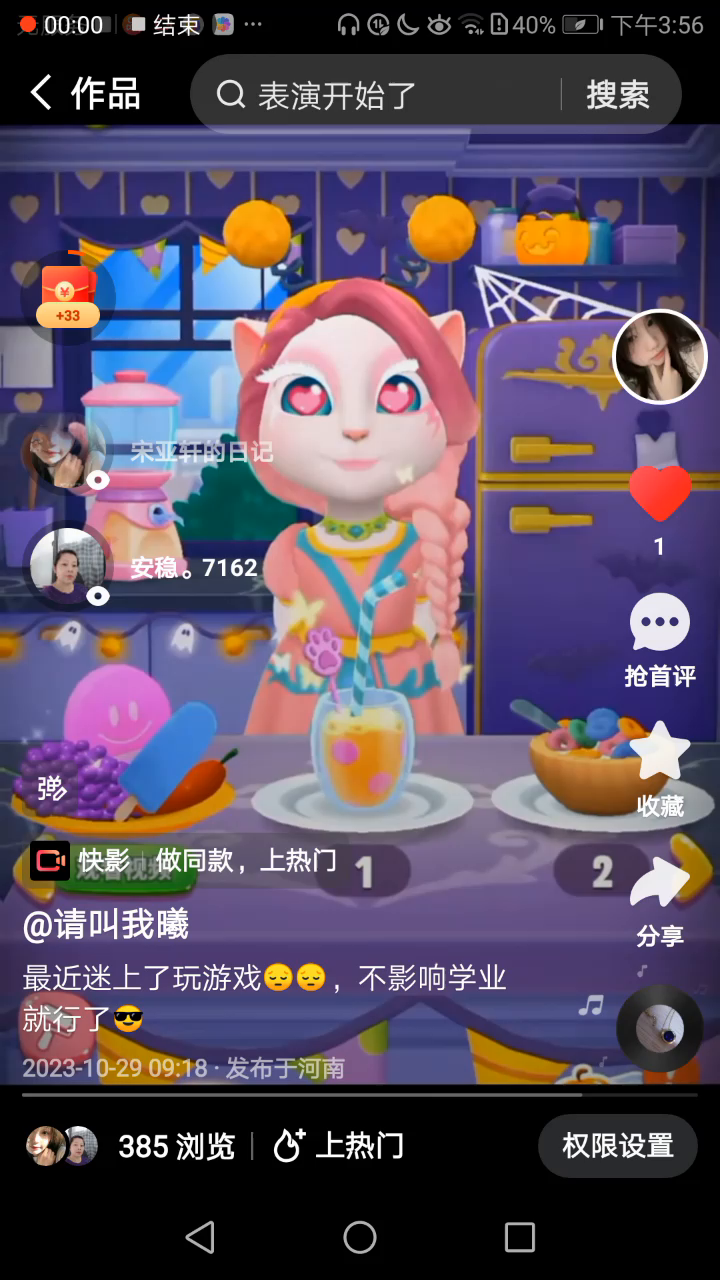This screenshot has height=1280, width=720.
Task: Tap the system home button
Action: [360, 1237]
